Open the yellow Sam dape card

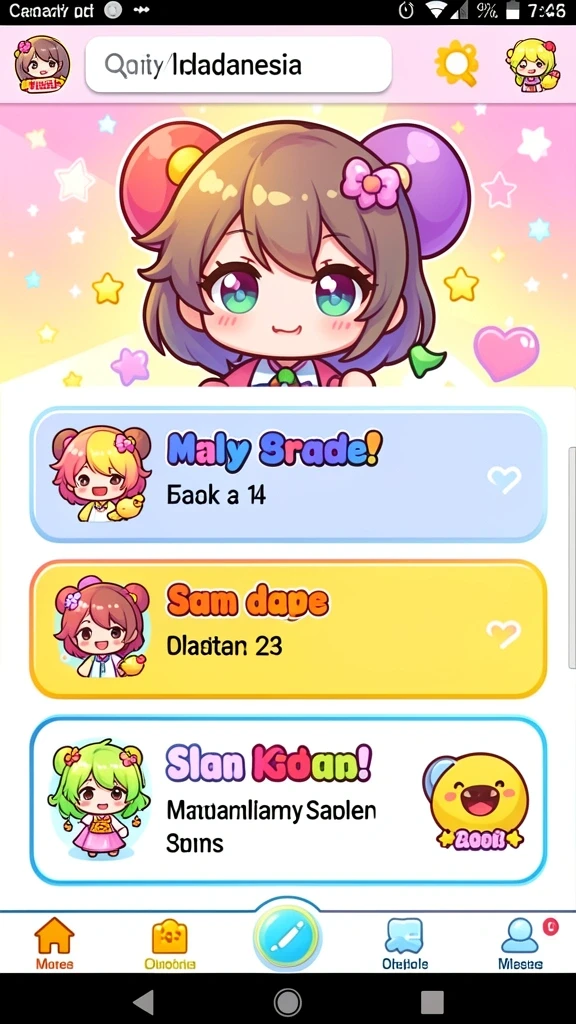click(288, 629)
